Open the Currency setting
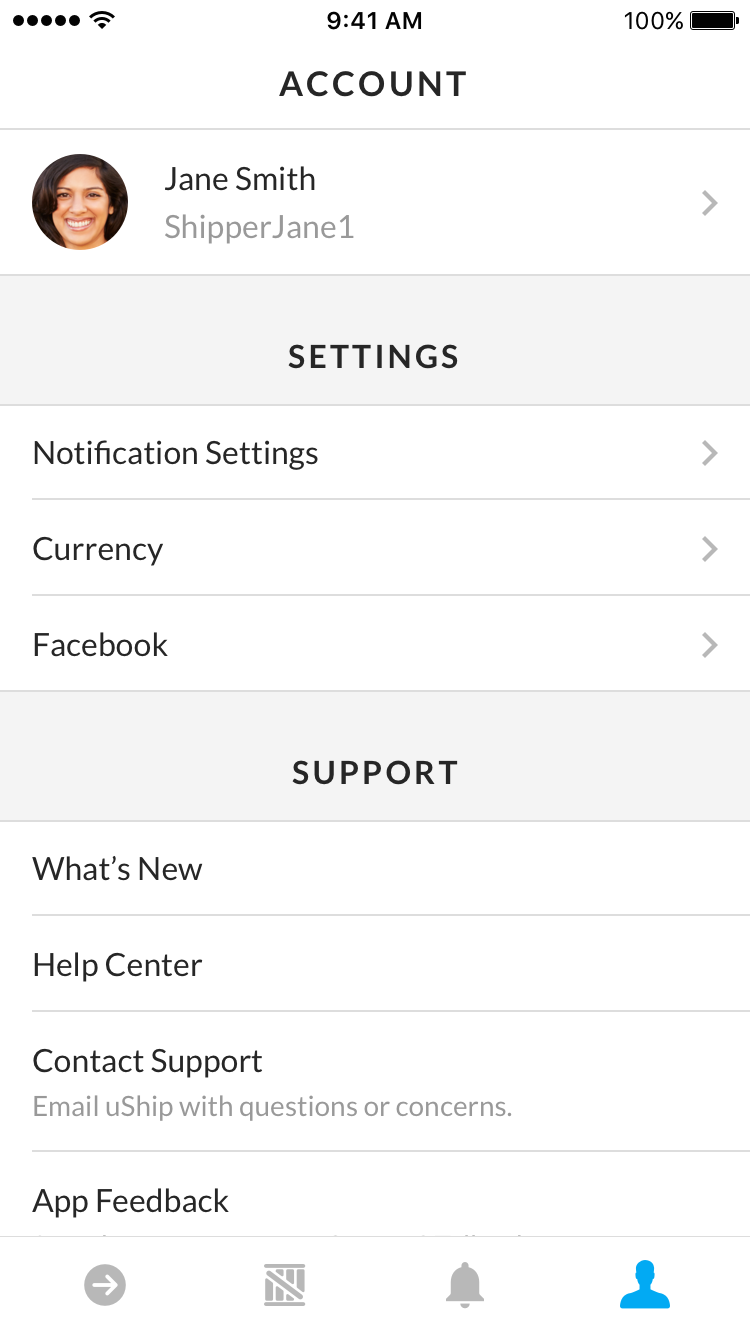750x1334 pixels. tap(375, 548)
